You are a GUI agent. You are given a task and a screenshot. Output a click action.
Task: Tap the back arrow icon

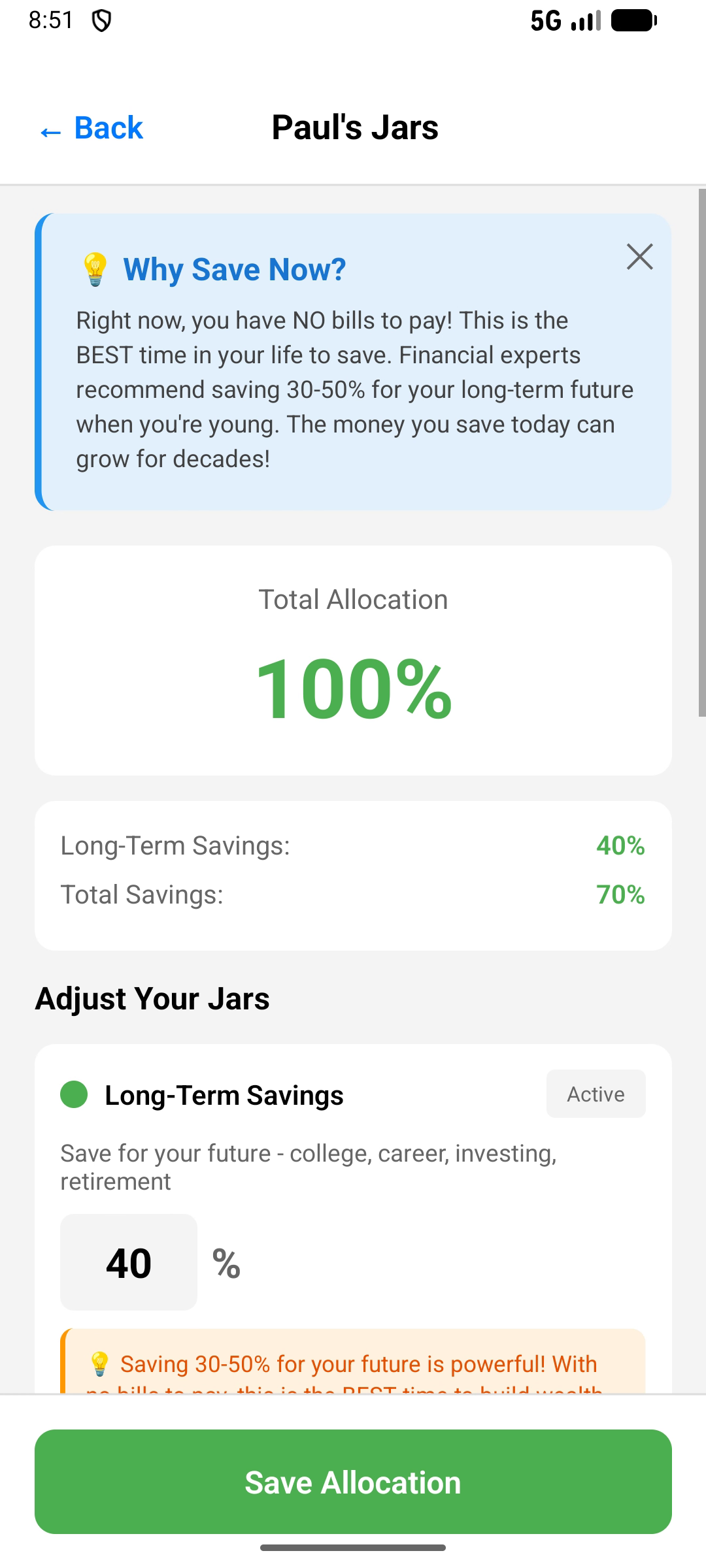pyautogui.click(x=48, y=131)
